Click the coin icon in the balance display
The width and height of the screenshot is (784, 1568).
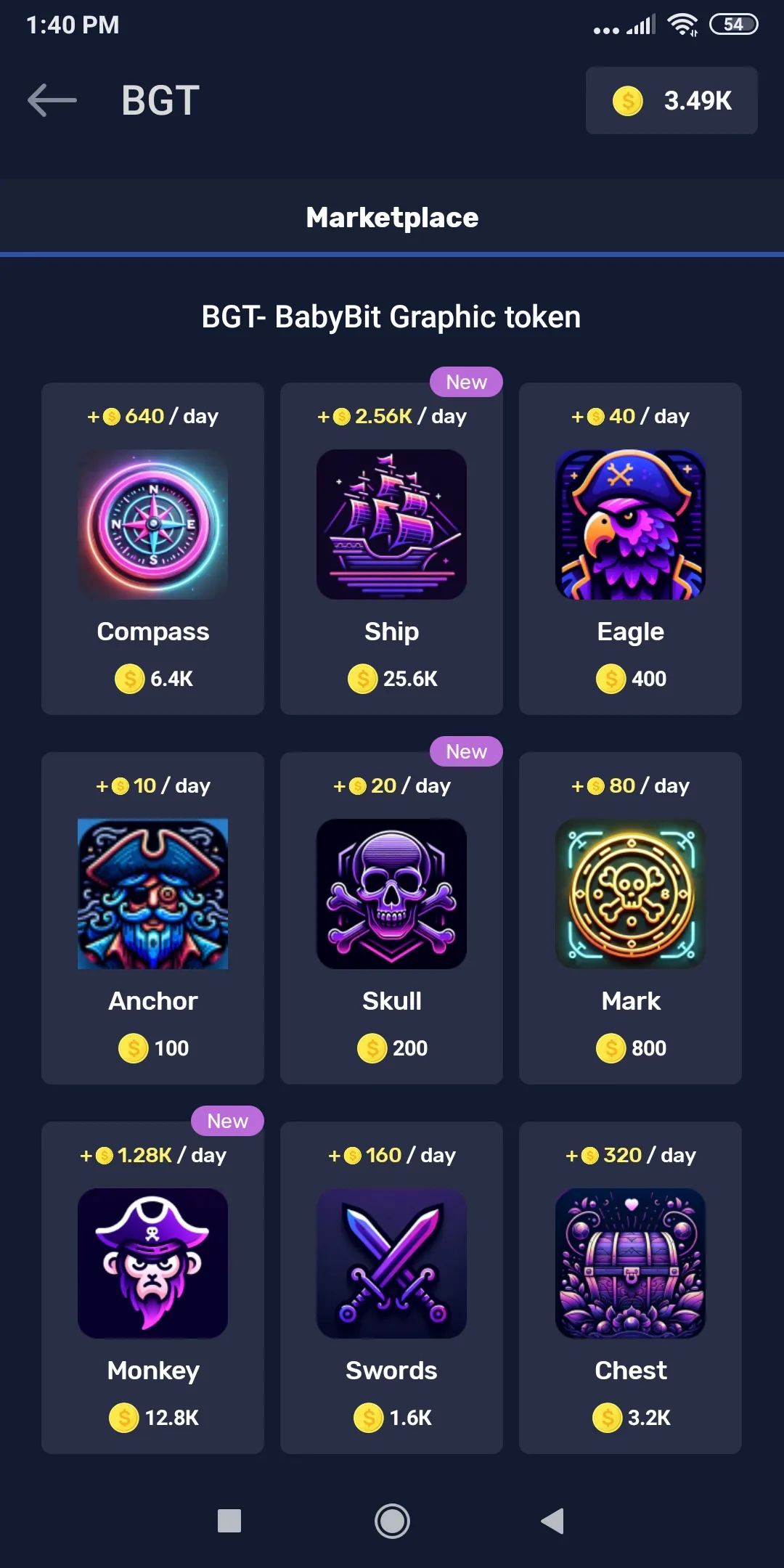tap(629, 102)
